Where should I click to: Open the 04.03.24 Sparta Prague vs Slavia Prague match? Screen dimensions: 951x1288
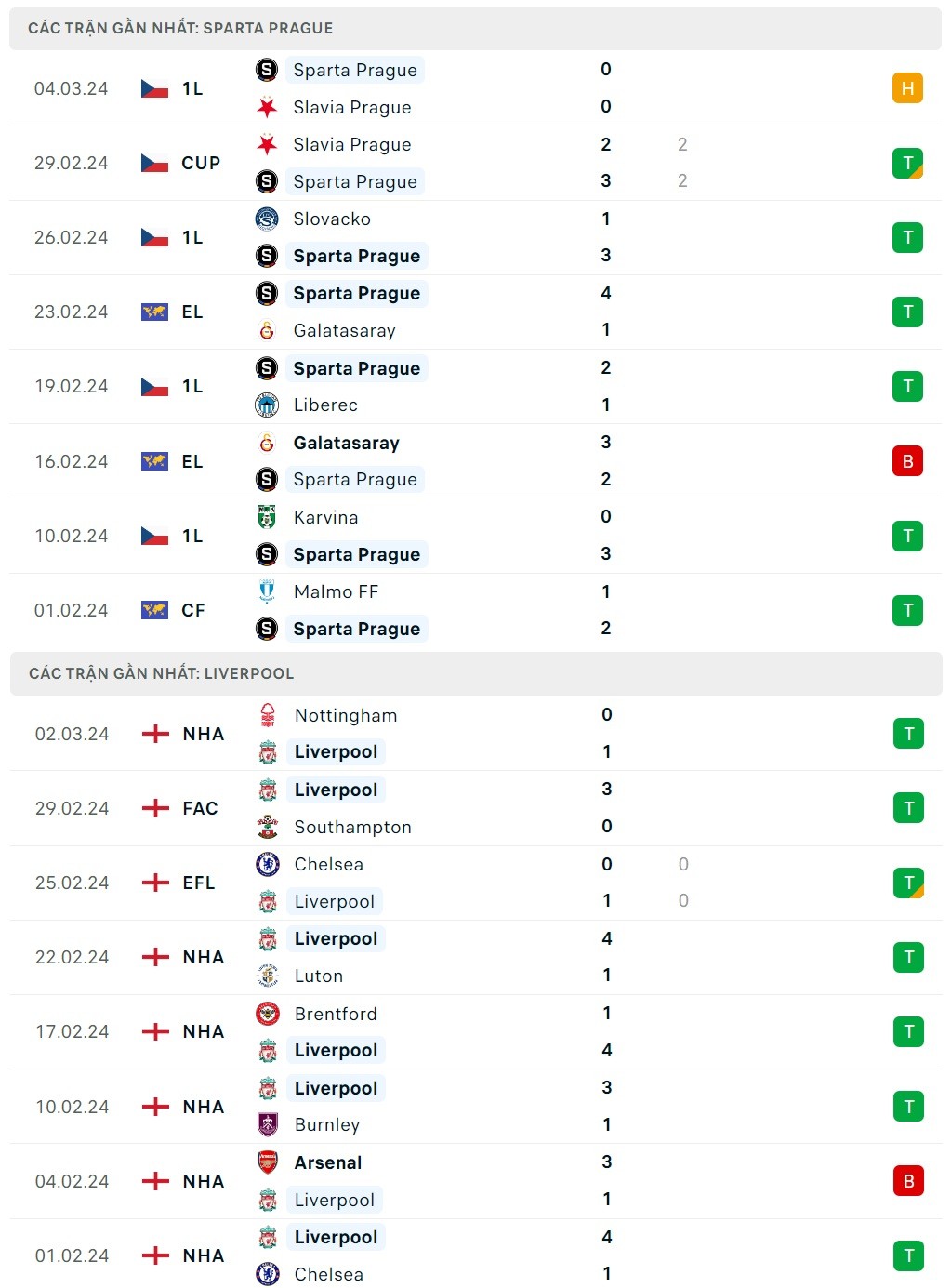click(474, 88)
